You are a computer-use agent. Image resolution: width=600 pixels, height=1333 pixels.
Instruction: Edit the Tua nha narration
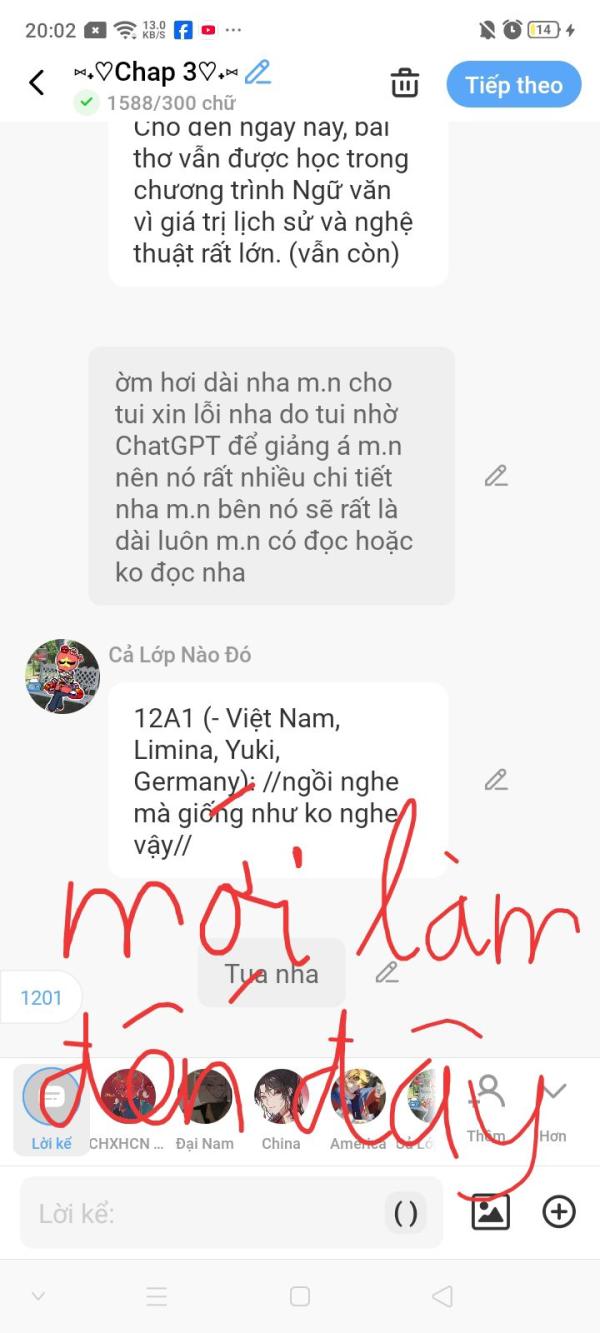click(x=386, y=972)
